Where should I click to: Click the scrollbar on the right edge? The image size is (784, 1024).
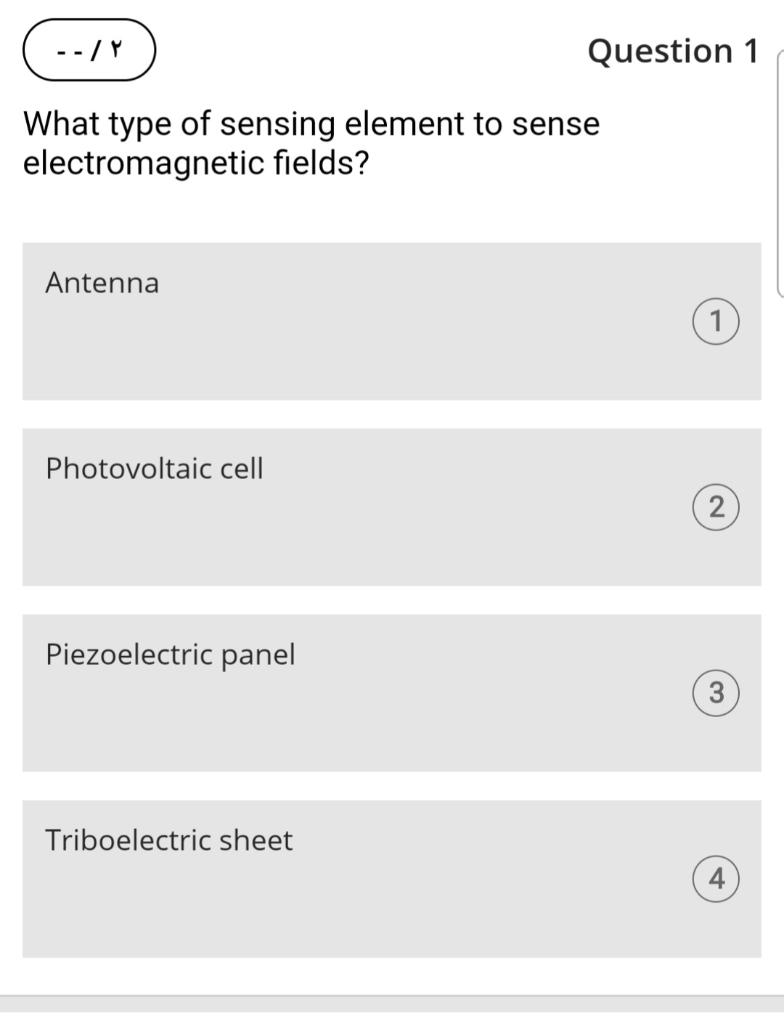pos(777,180)
